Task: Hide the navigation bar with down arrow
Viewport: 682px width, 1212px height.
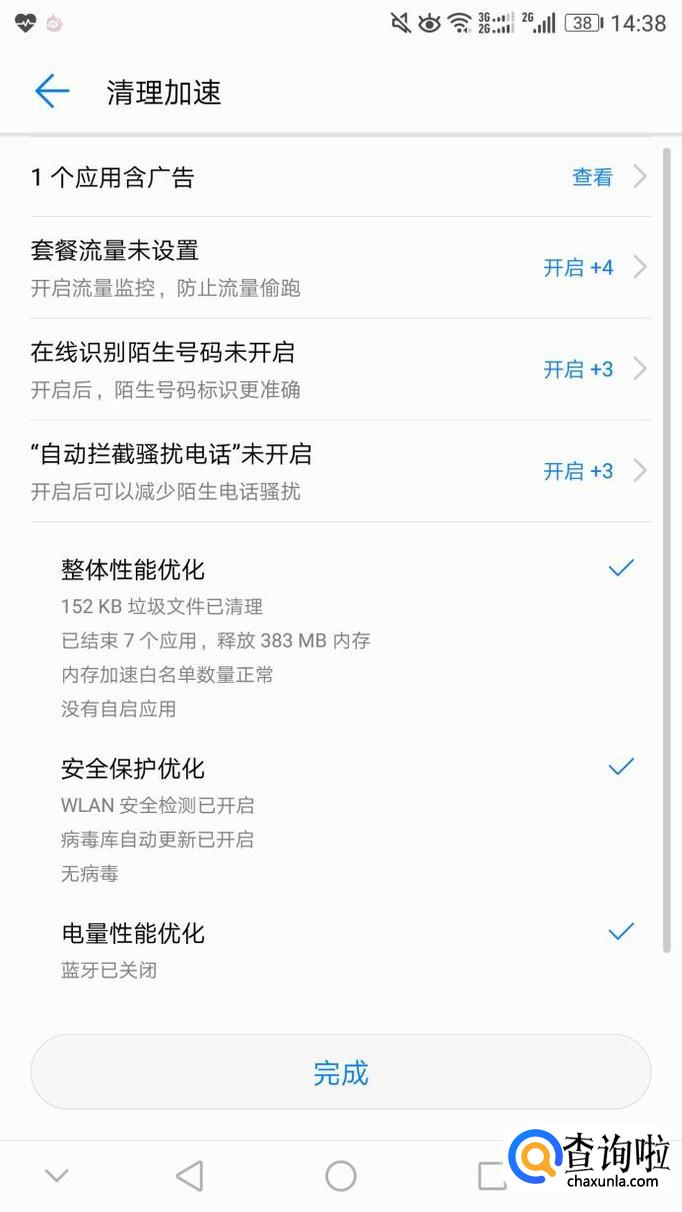Action: pos(57,1176)
